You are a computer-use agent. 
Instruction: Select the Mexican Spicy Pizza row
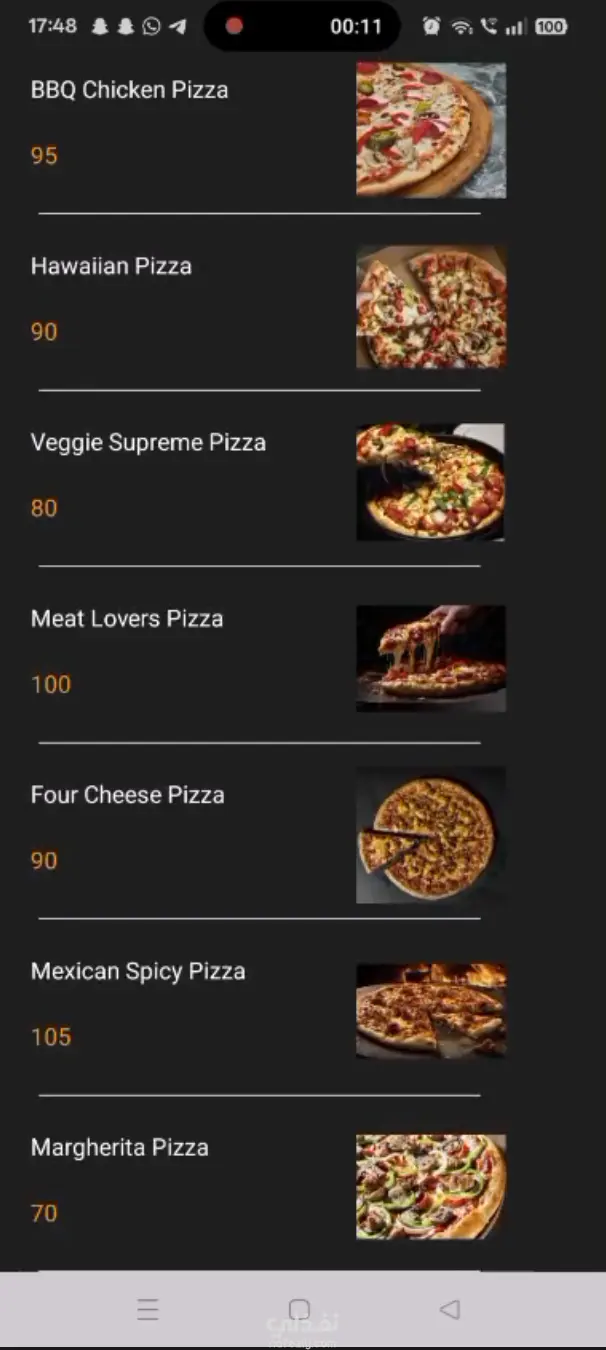coord(138,971)
